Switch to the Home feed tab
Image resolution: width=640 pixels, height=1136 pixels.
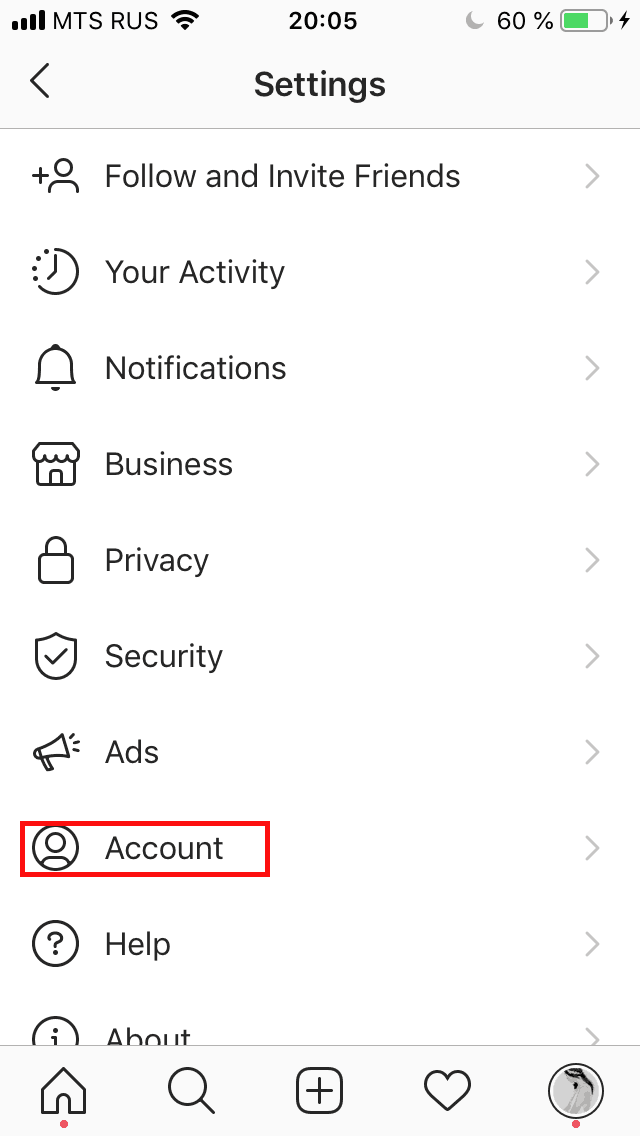[64, 1089]
